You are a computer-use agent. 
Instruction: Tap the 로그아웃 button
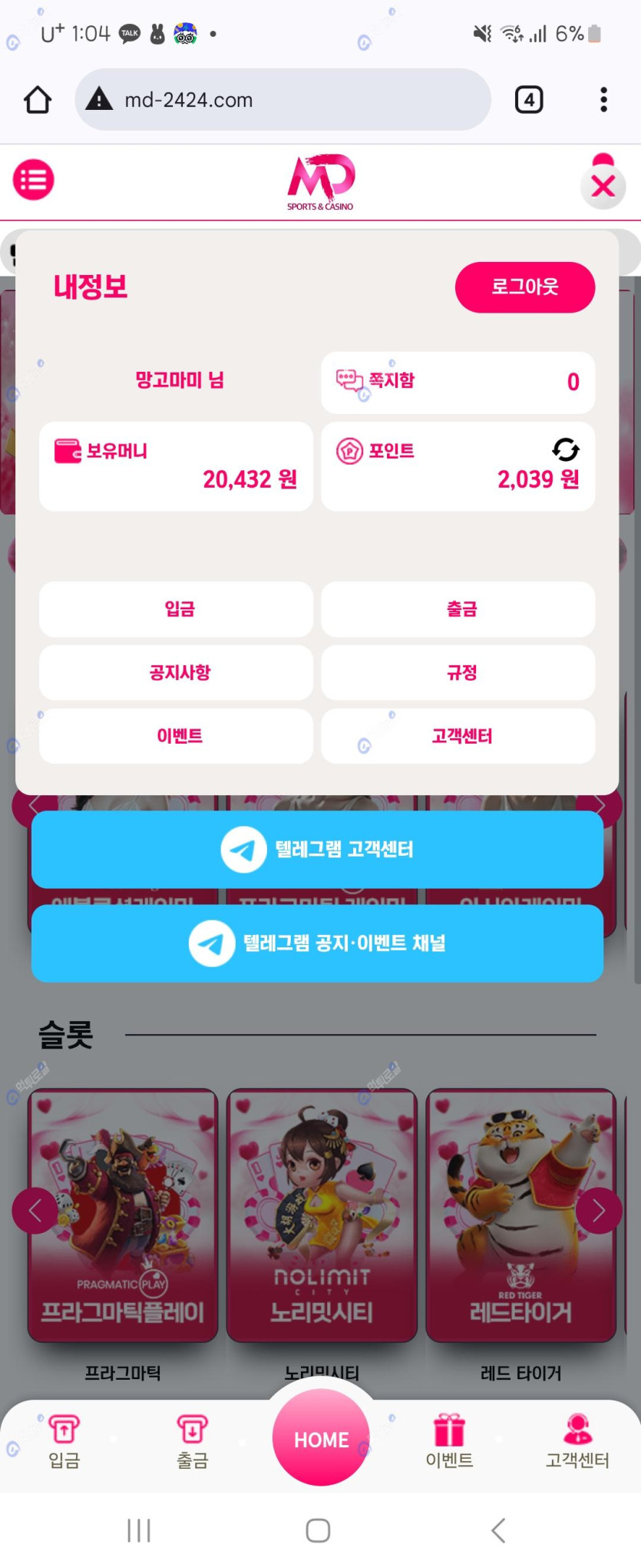pos(525,287)
